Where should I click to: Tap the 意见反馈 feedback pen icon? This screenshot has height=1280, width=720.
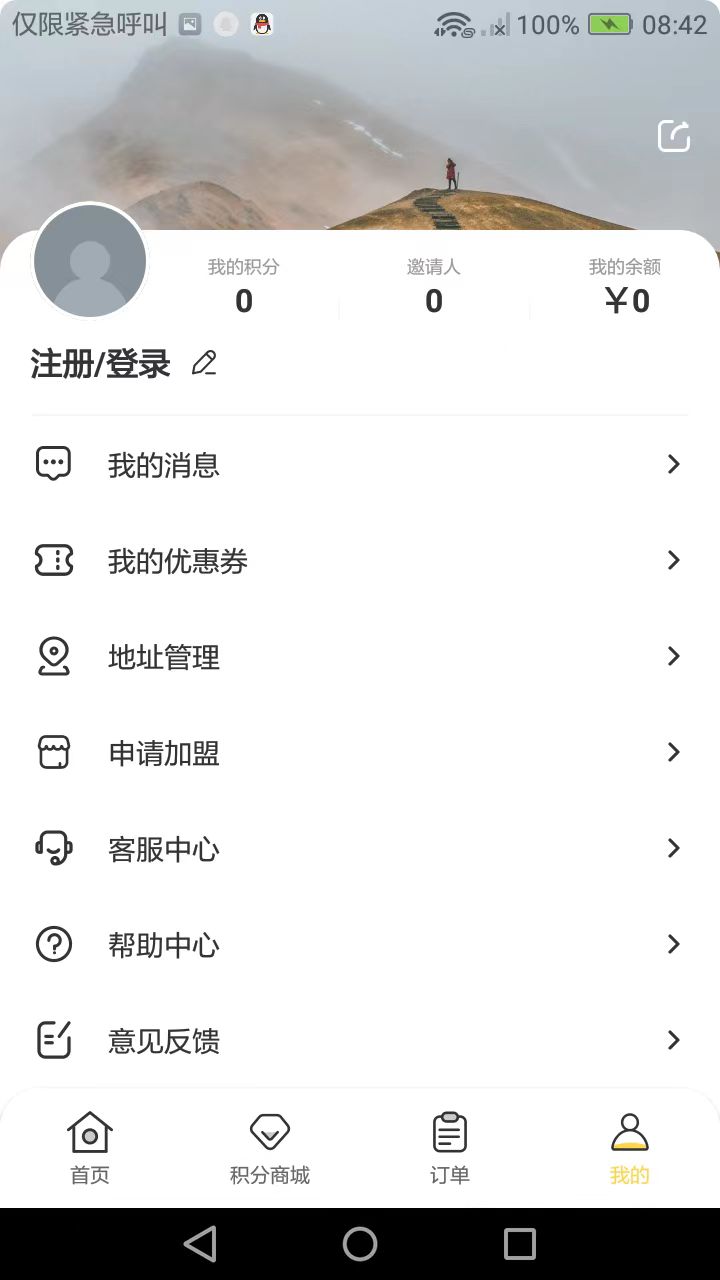point(53,1040)
